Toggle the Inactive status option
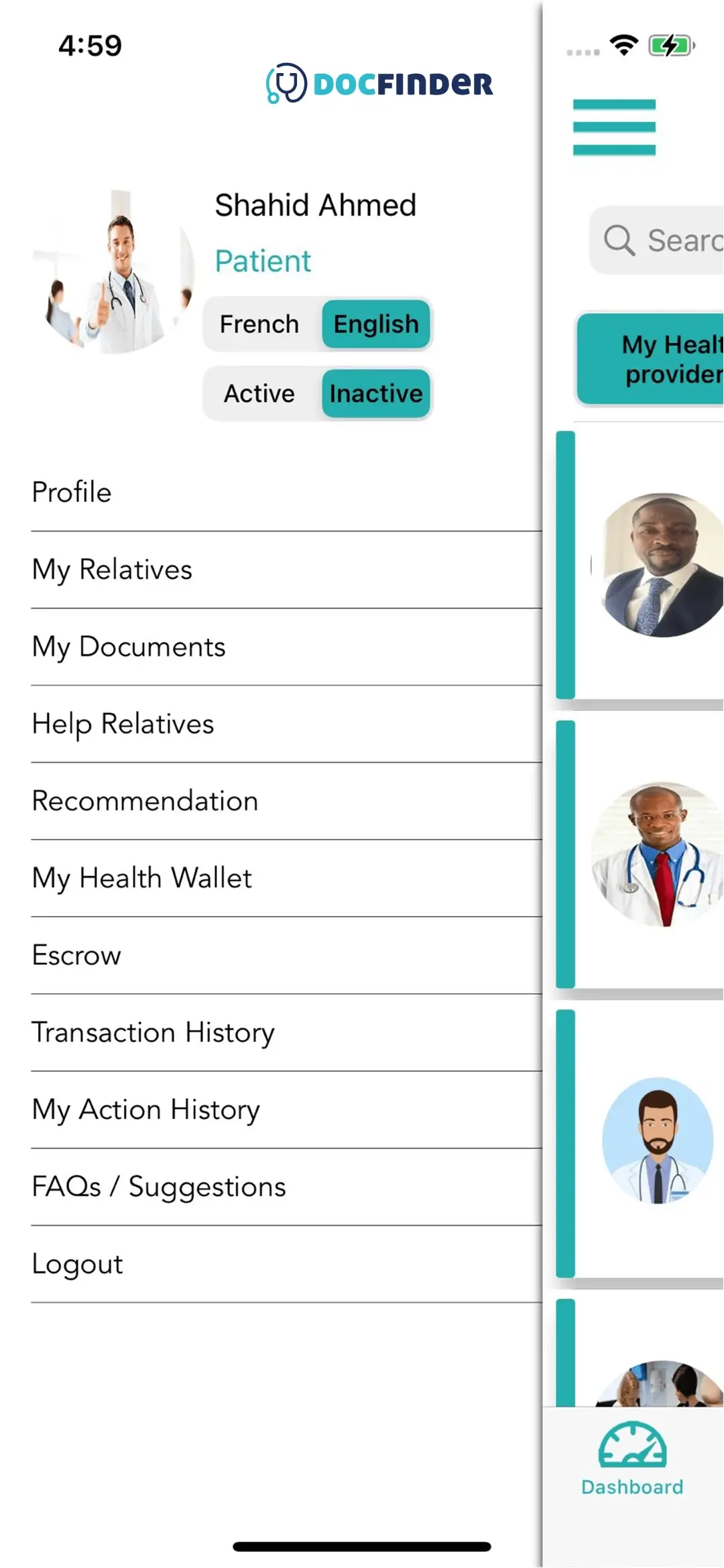The height and width of the screenshot is (1568, 724). (375, 393)
